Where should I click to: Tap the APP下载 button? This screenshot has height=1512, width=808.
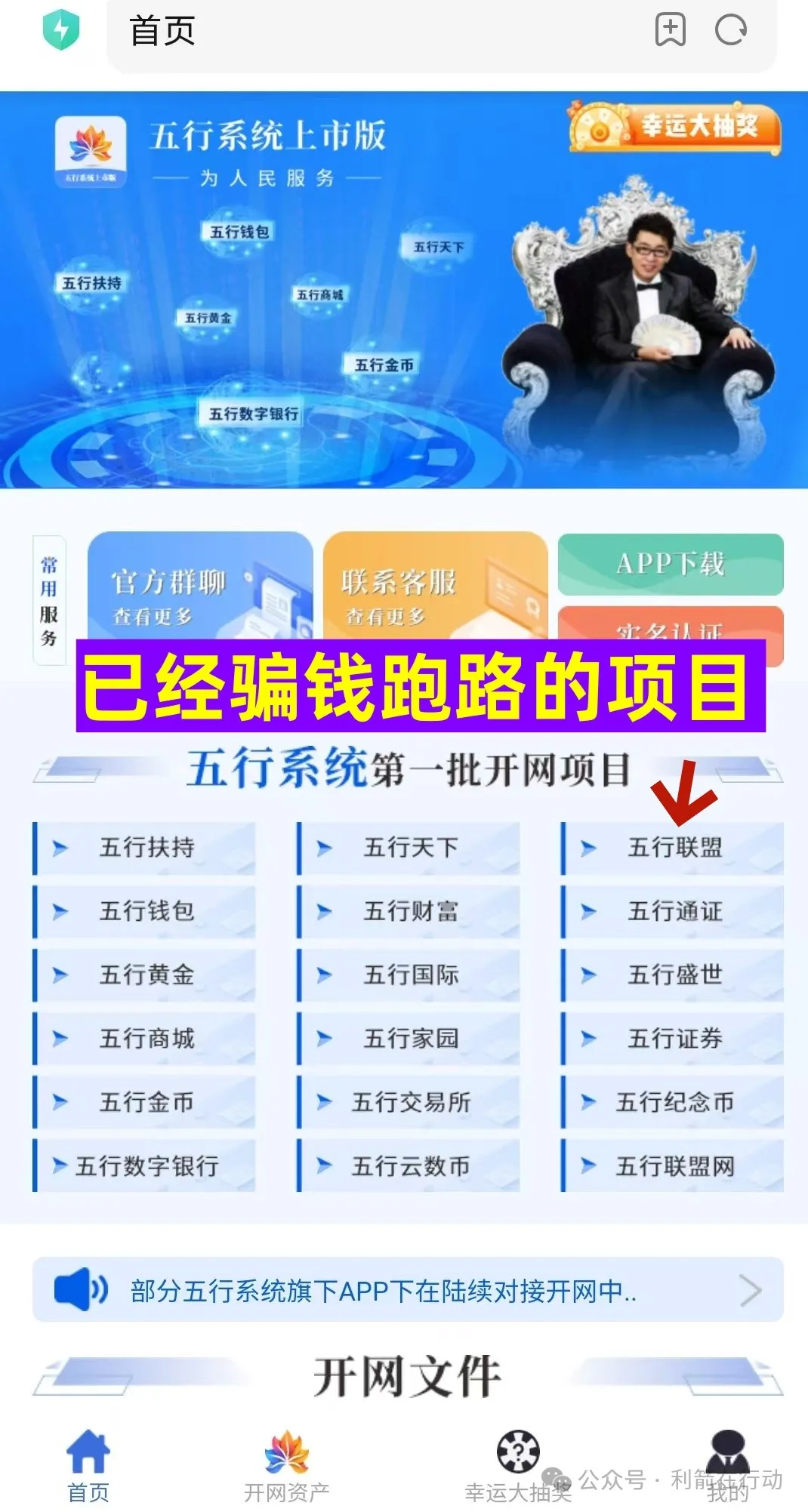(670, 564)
